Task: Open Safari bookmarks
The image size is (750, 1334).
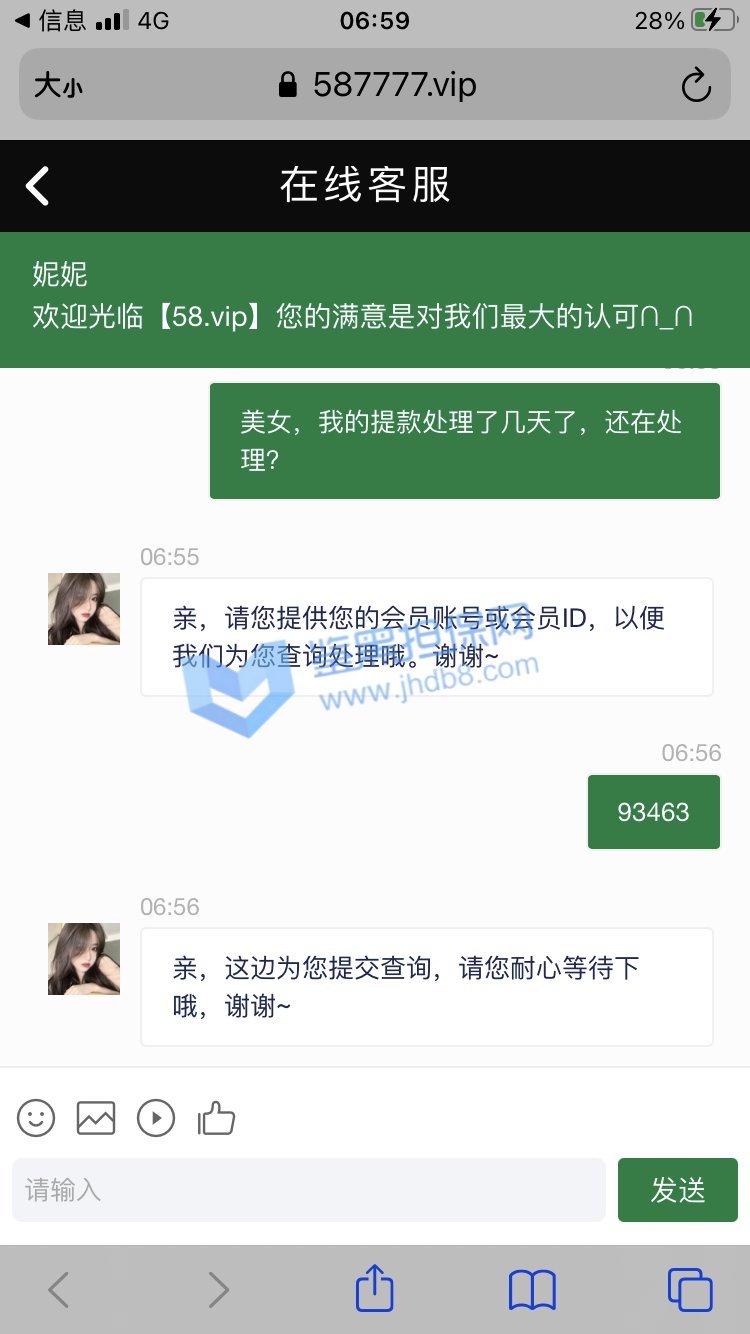Action: (532, 1290)
